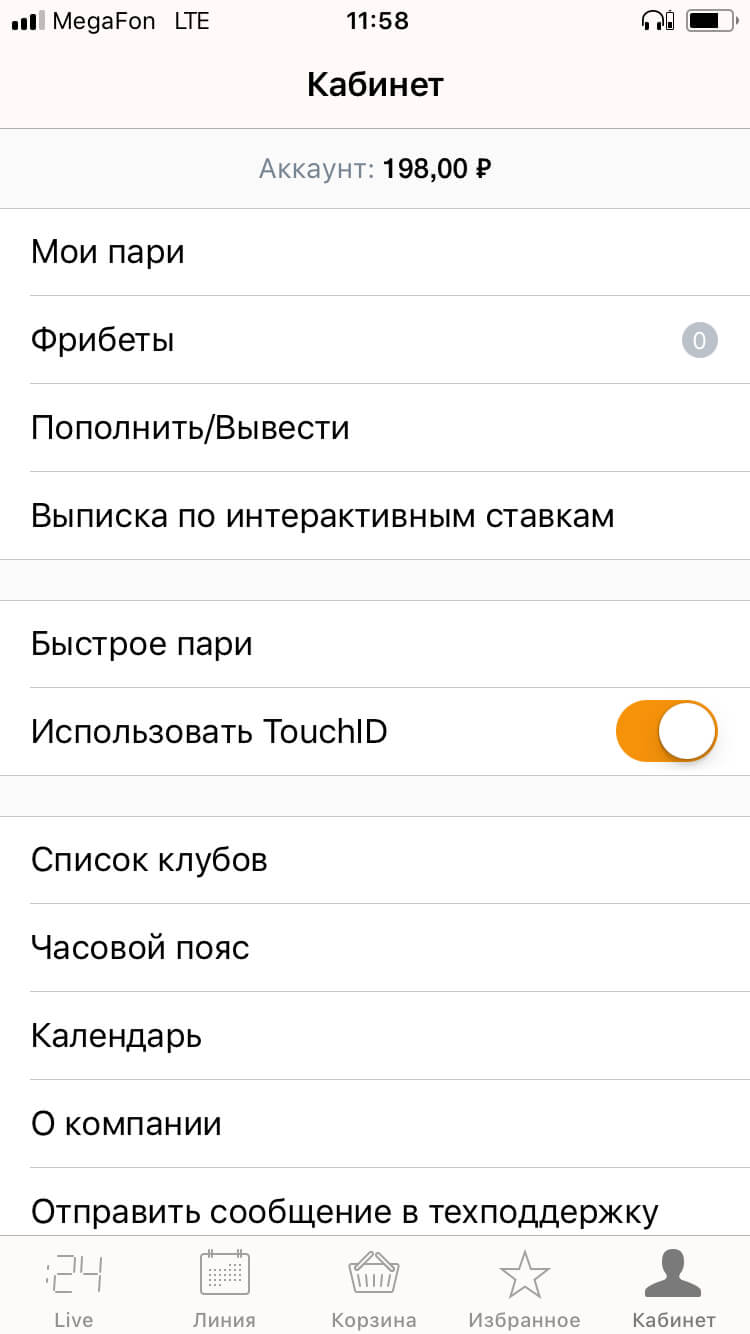The height and width of the screenshot is (1334, 750).
Task: Open Календарь
Action: tap(375, 1036)
